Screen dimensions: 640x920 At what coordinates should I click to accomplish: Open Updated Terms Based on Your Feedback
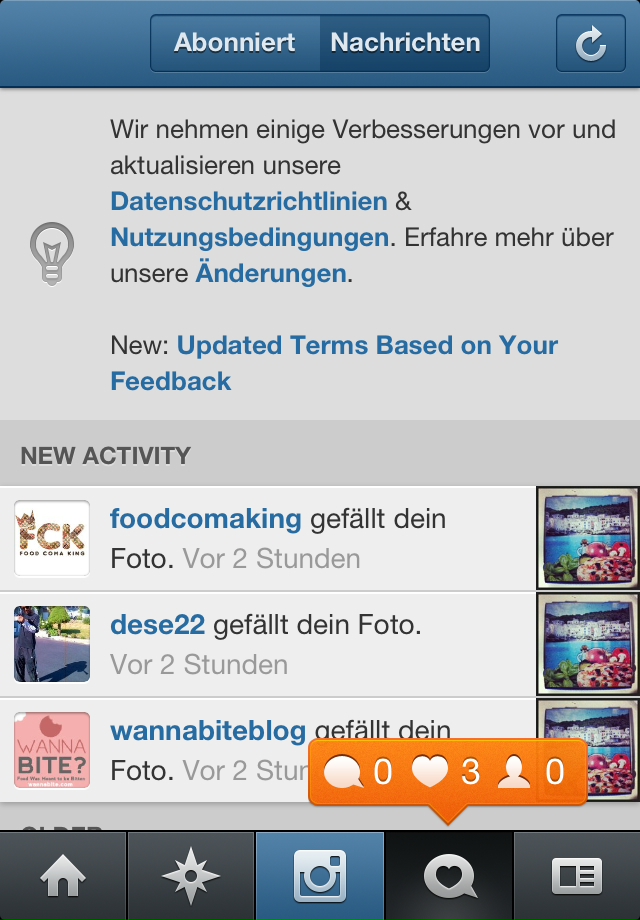point(334,362)
